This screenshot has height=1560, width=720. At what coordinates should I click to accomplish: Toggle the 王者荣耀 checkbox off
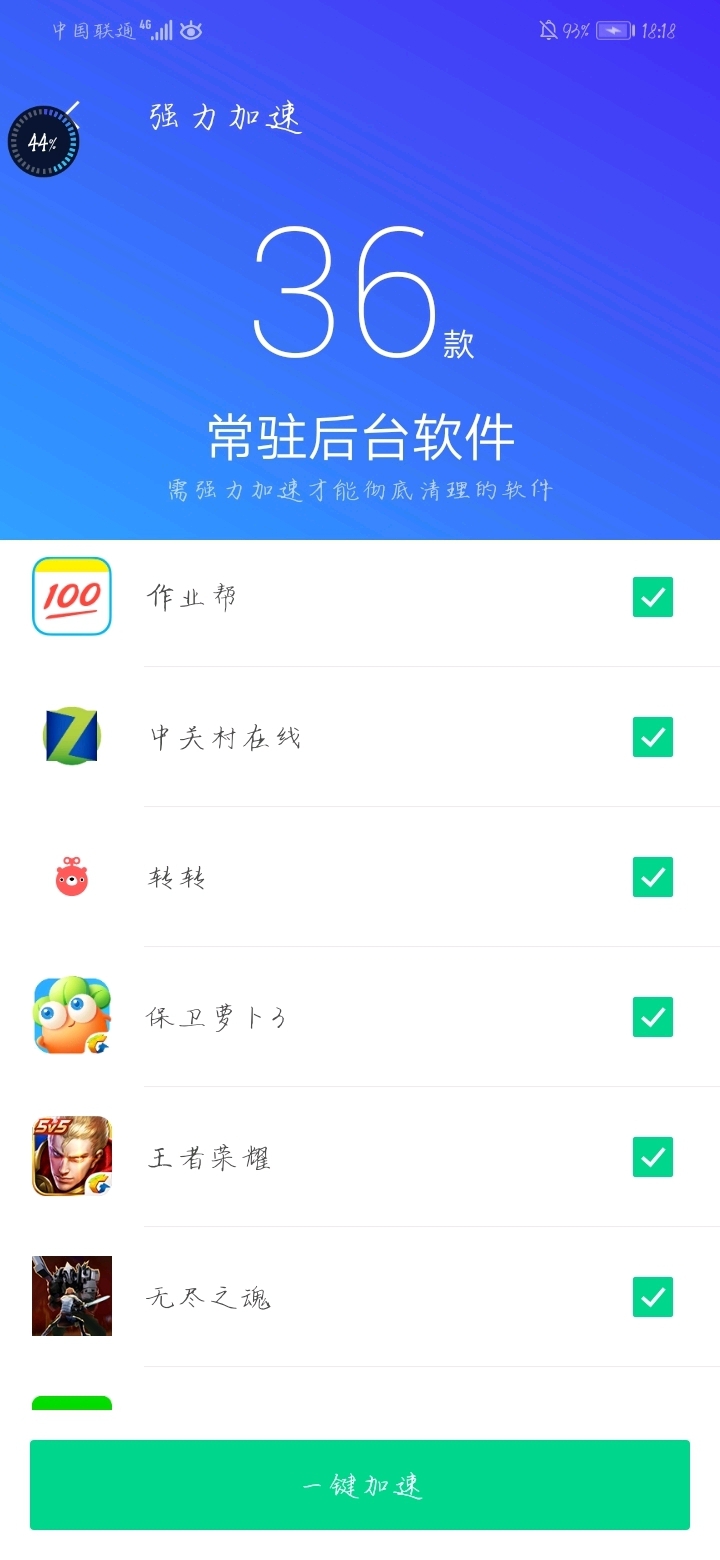click(652, 1157)
